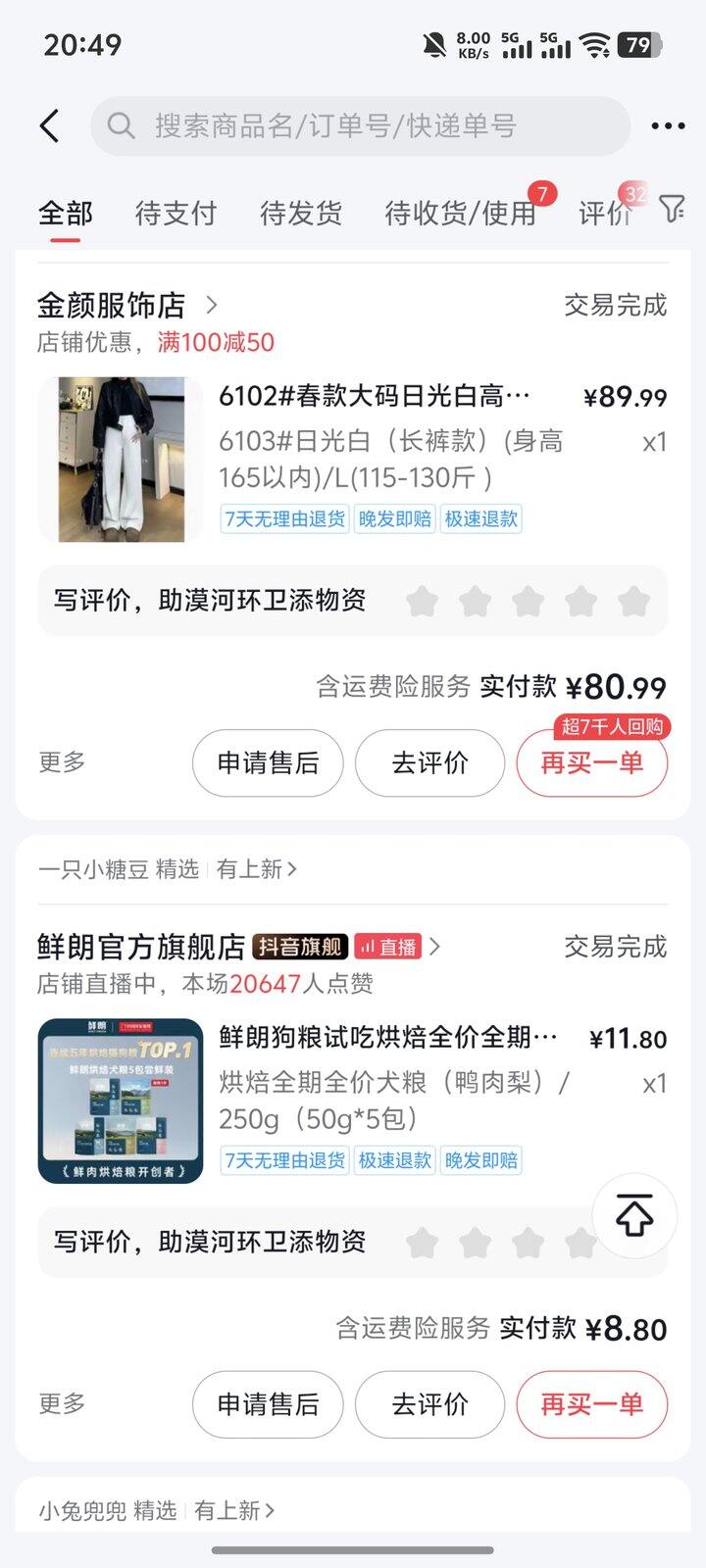Viewport: 706px width, 1568px height.
Task: Switch to the 待发货 tab
Action: click(x=301, y=213)
